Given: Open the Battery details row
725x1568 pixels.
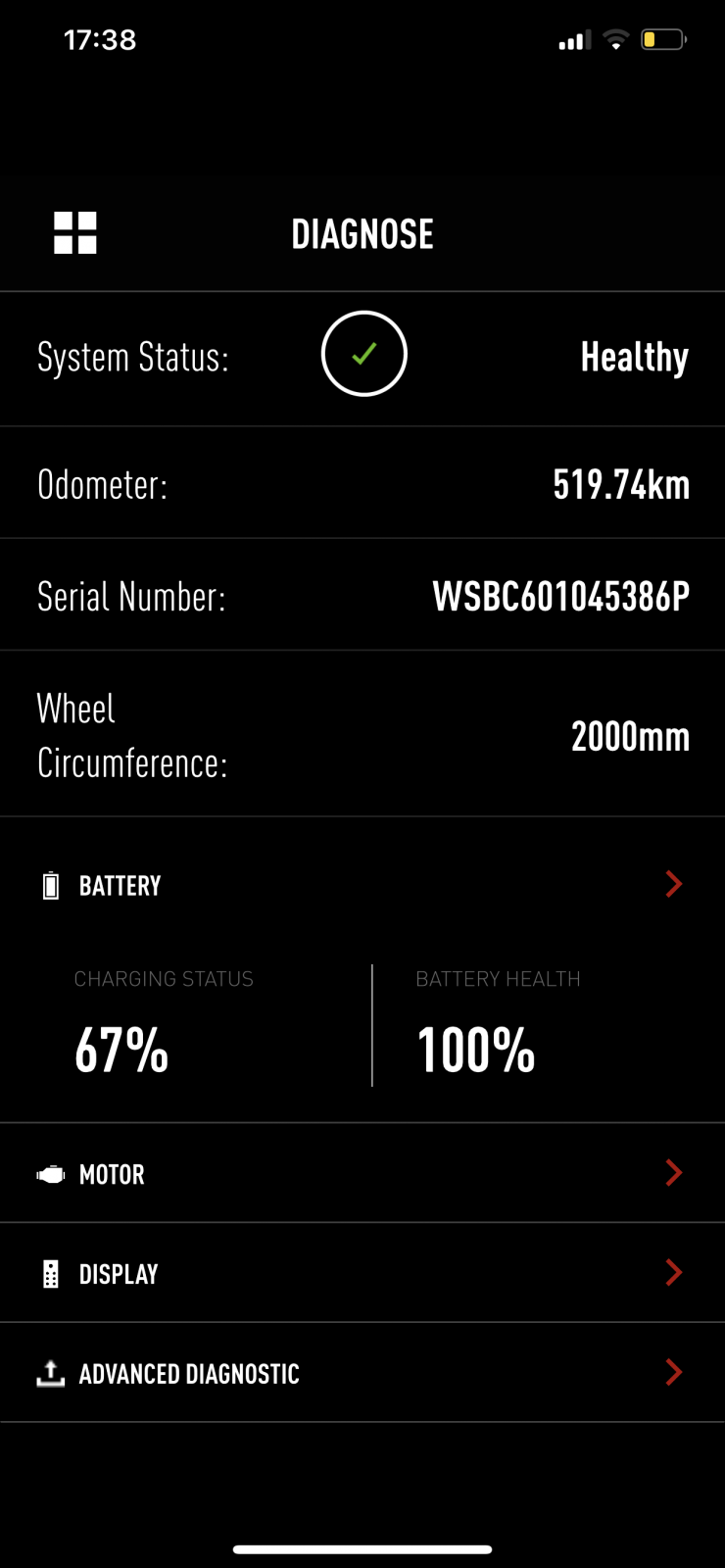Looking at the screenshot, I should (x=362, y=885).
